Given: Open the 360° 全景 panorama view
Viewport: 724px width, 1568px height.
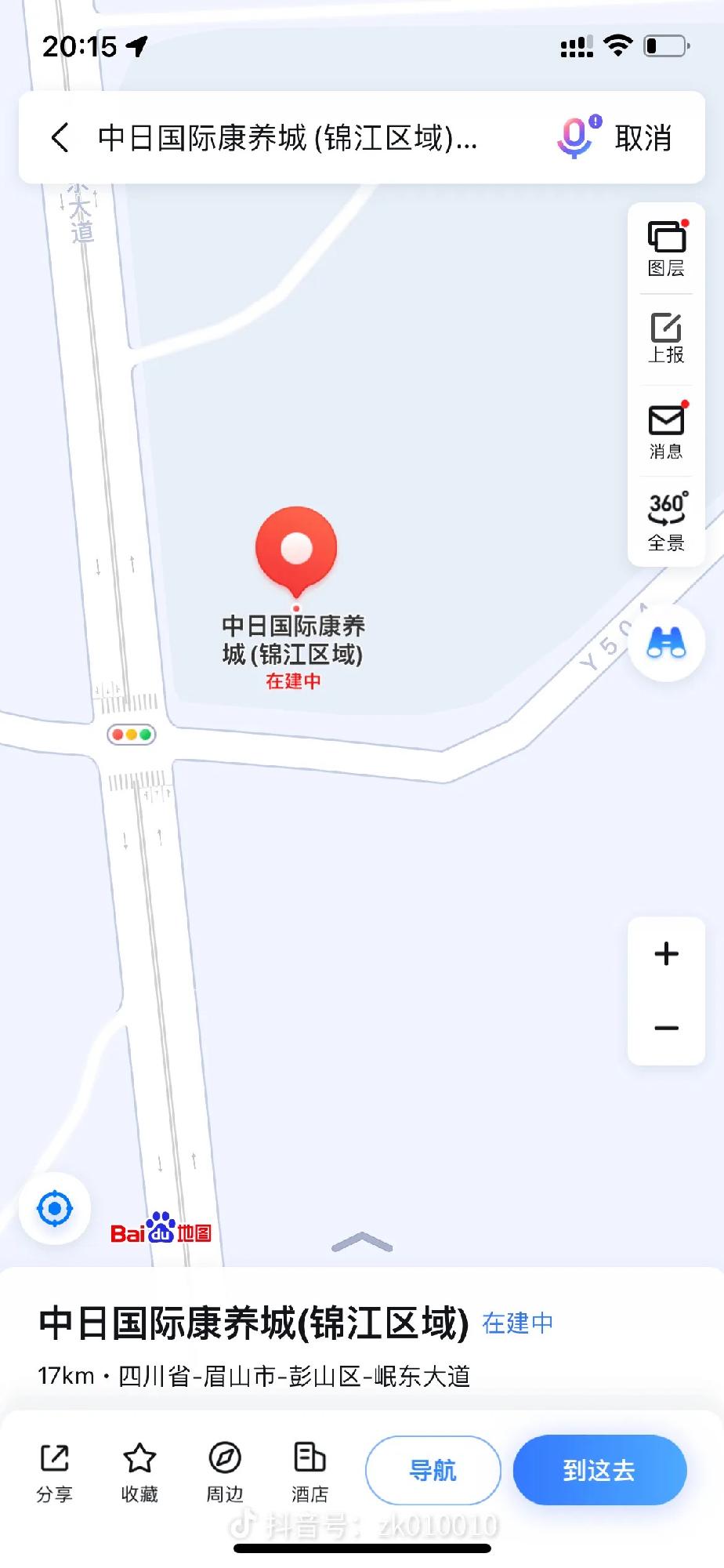Looking at the screenshot, I should (666, 521).
